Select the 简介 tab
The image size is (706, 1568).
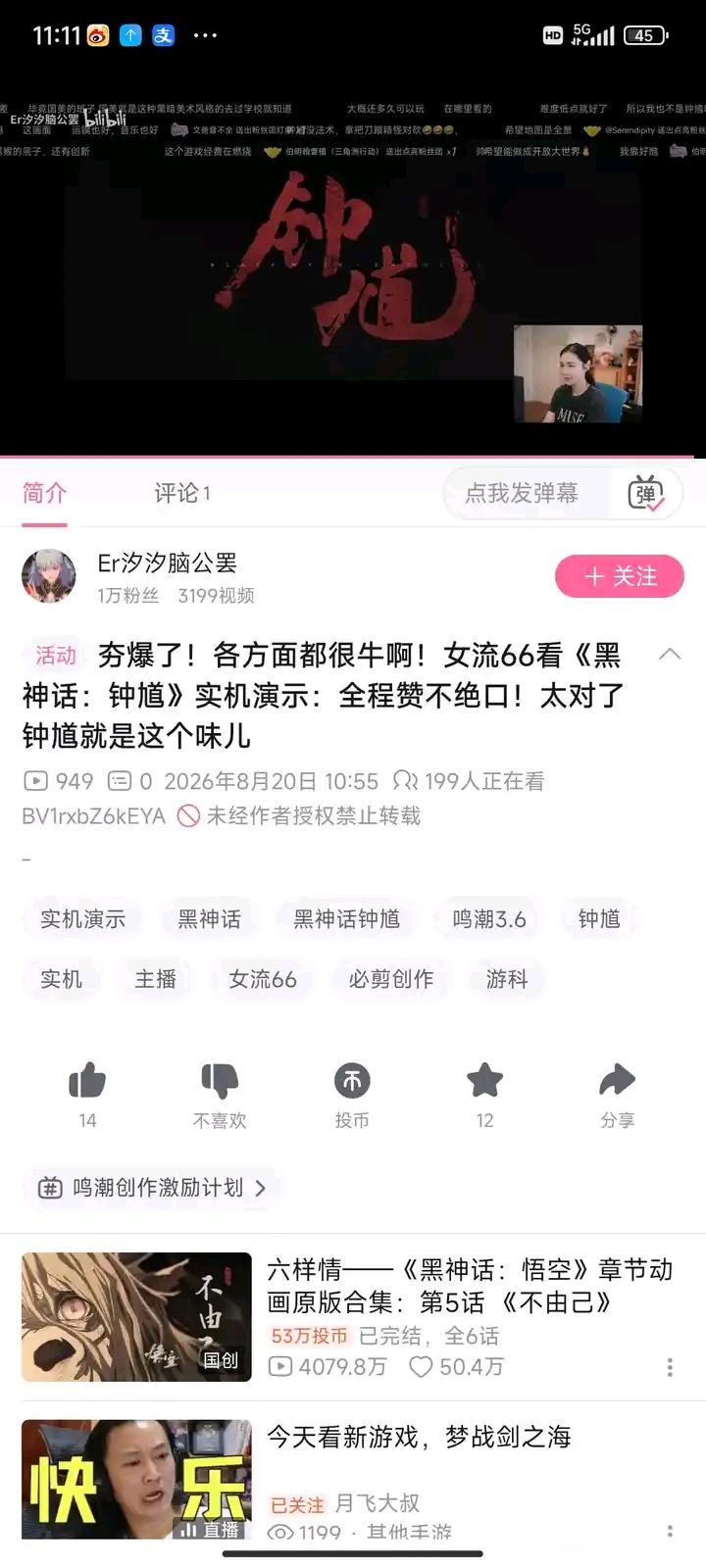click(45, 493)
